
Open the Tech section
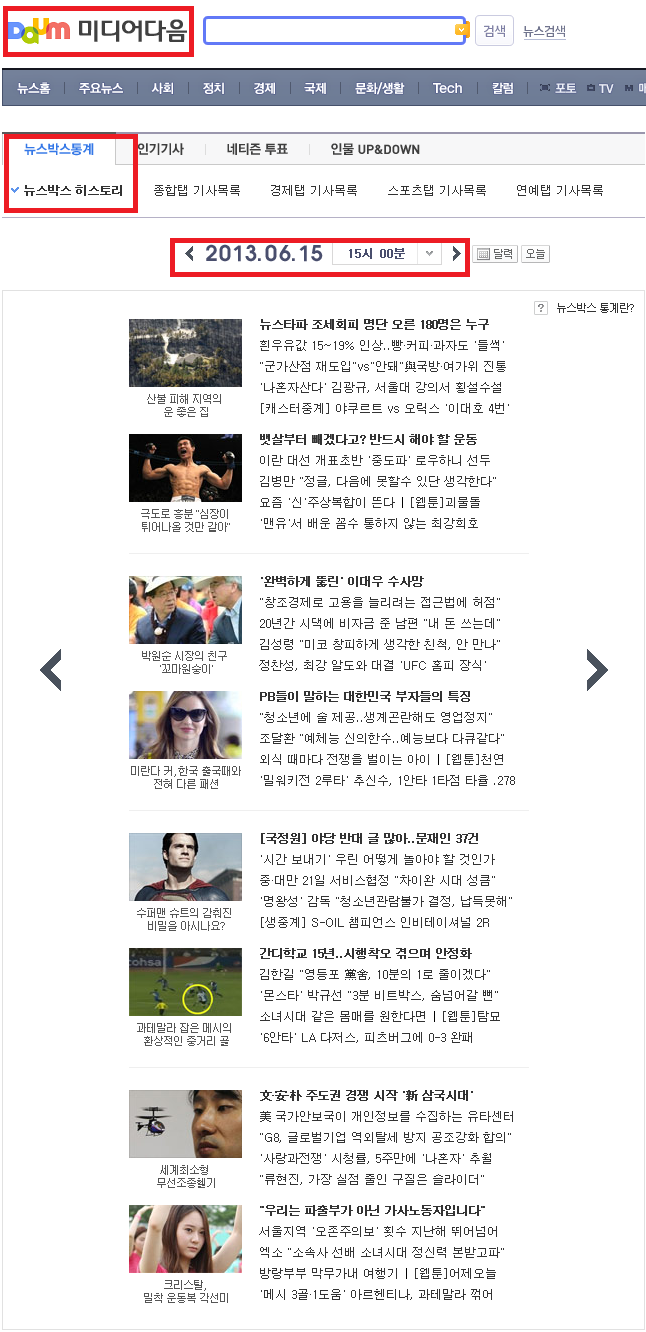click(447, 88)
